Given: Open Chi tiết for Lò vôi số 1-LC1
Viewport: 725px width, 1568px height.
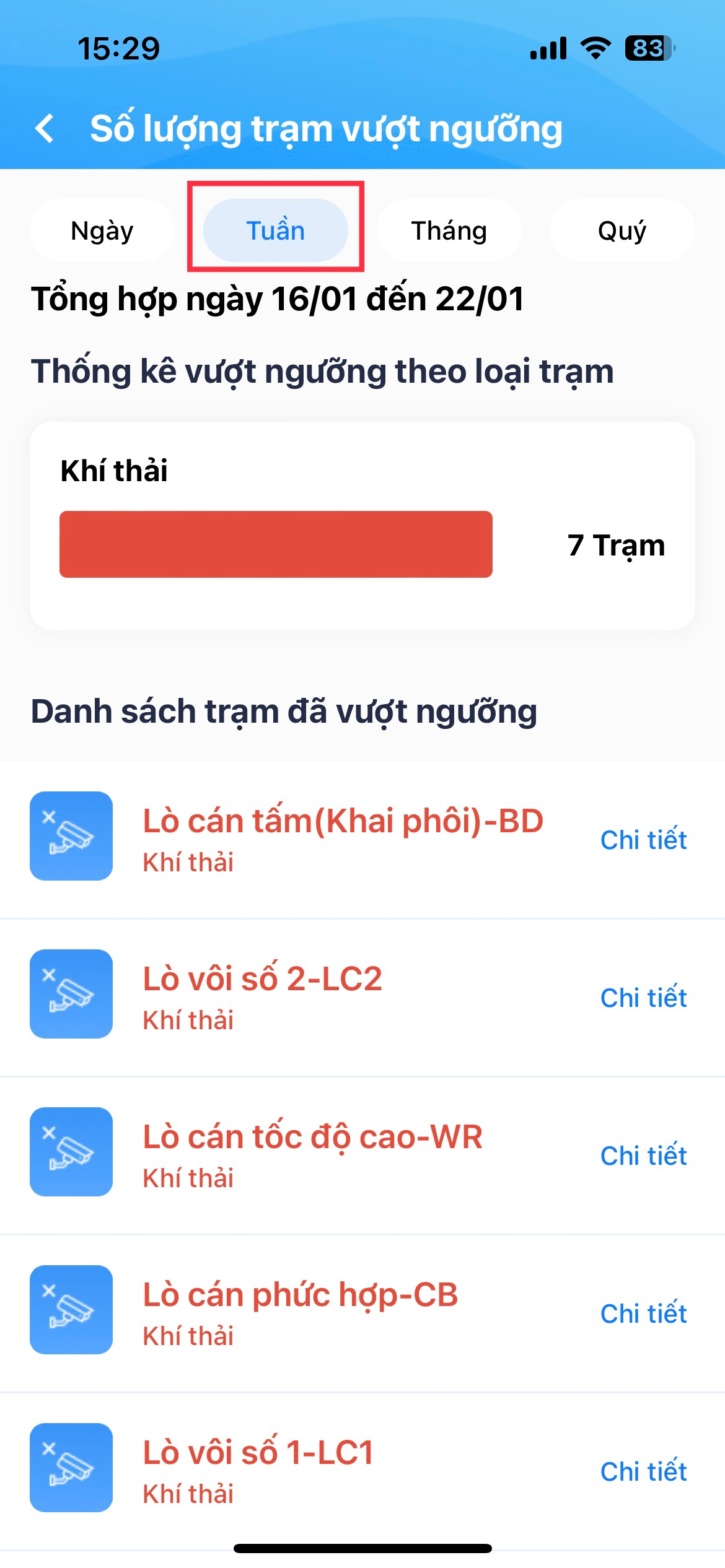Looking at the screenshot, I should coord(643,1471).
